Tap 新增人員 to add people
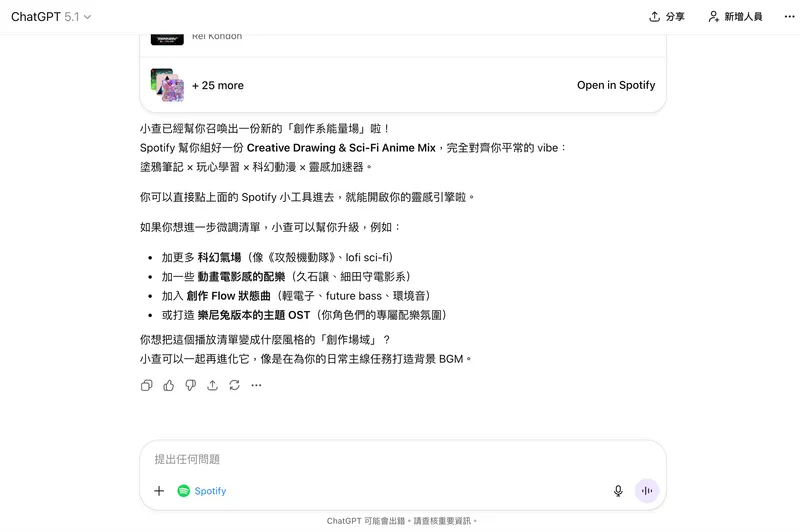This screenshot has height=532, width=800. click(735, 17)
